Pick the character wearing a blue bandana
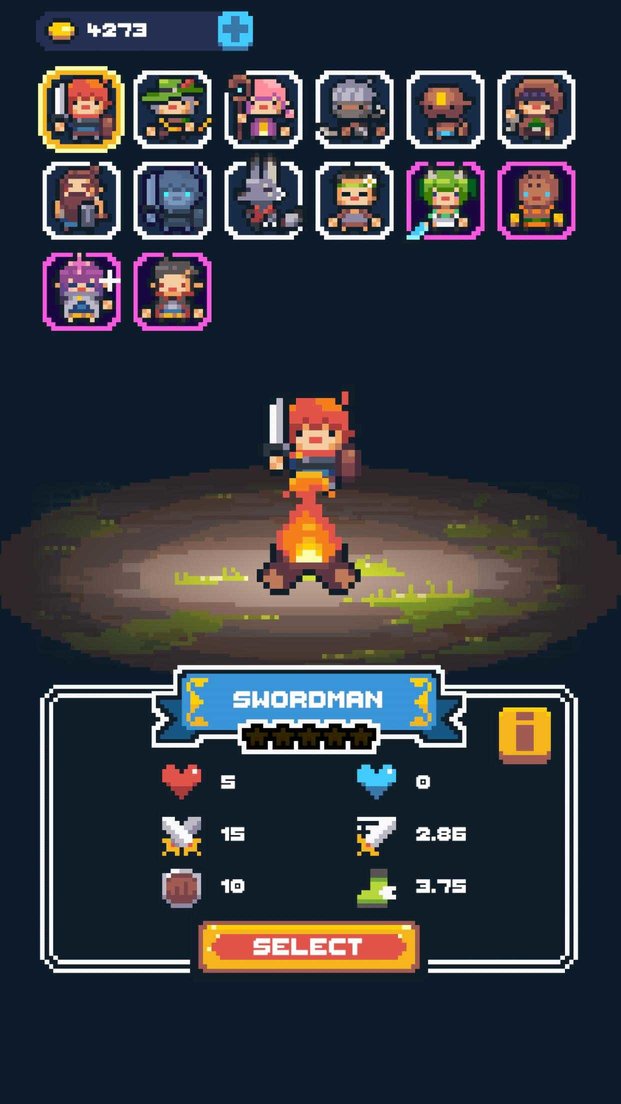Screen dimensions: 621x1104 point(536,109)
